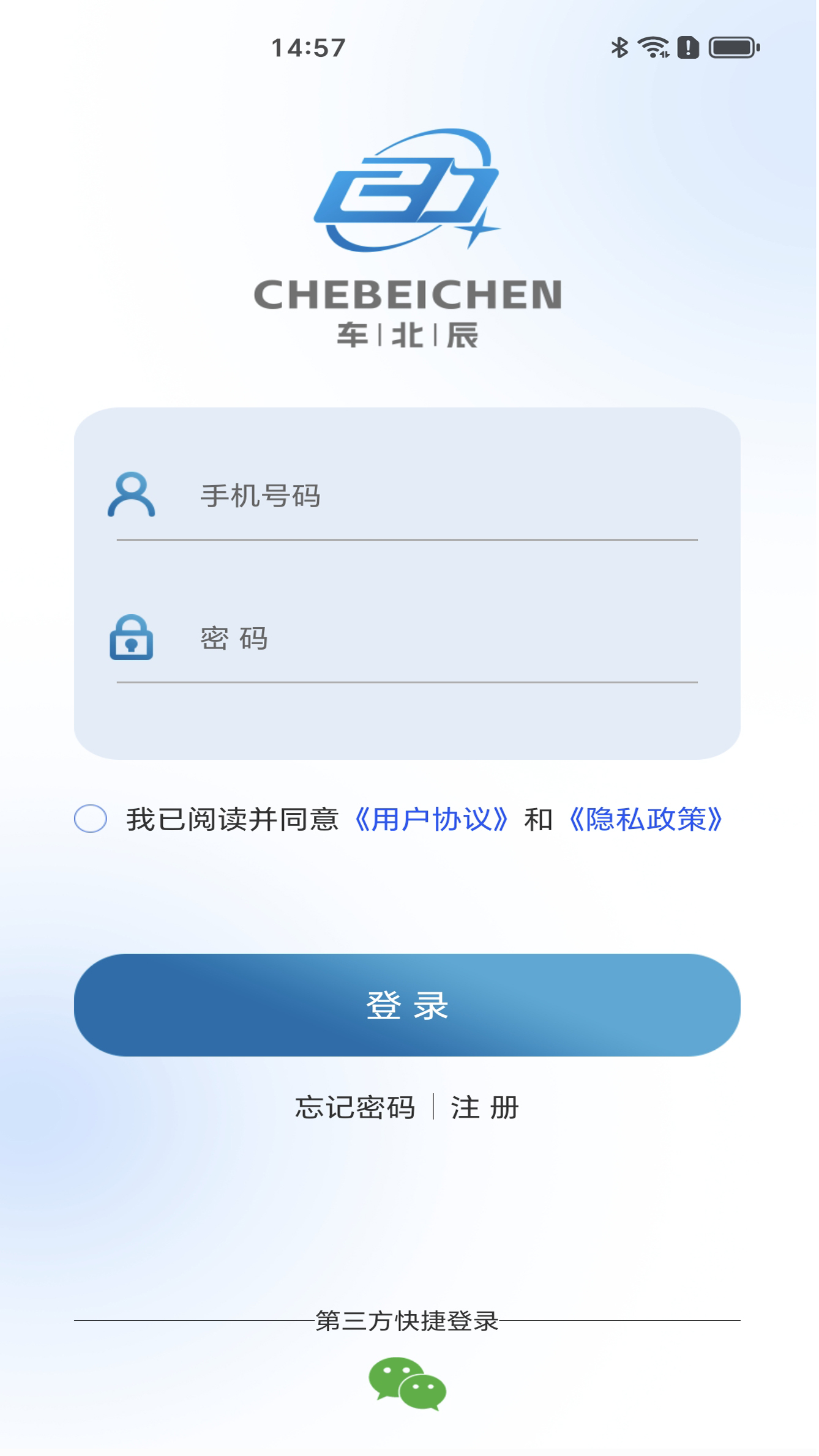Open the 《隐私政策》 link

point(646,820)
